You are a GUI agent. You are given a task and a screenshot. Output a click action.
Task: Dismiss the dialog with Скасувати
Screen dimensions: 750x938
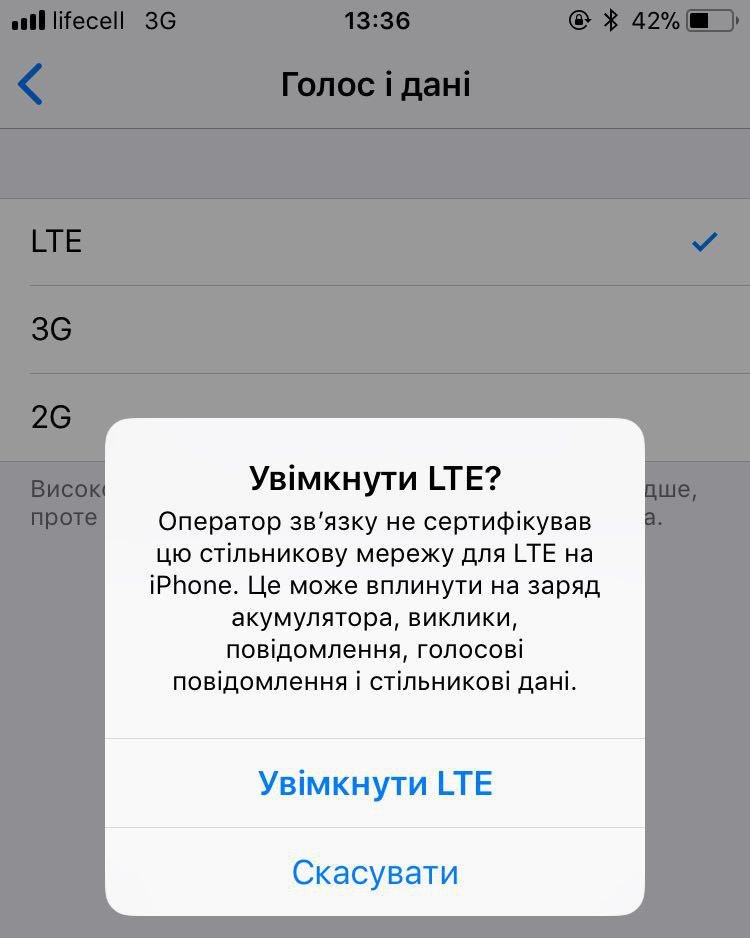tap(375, 872)
